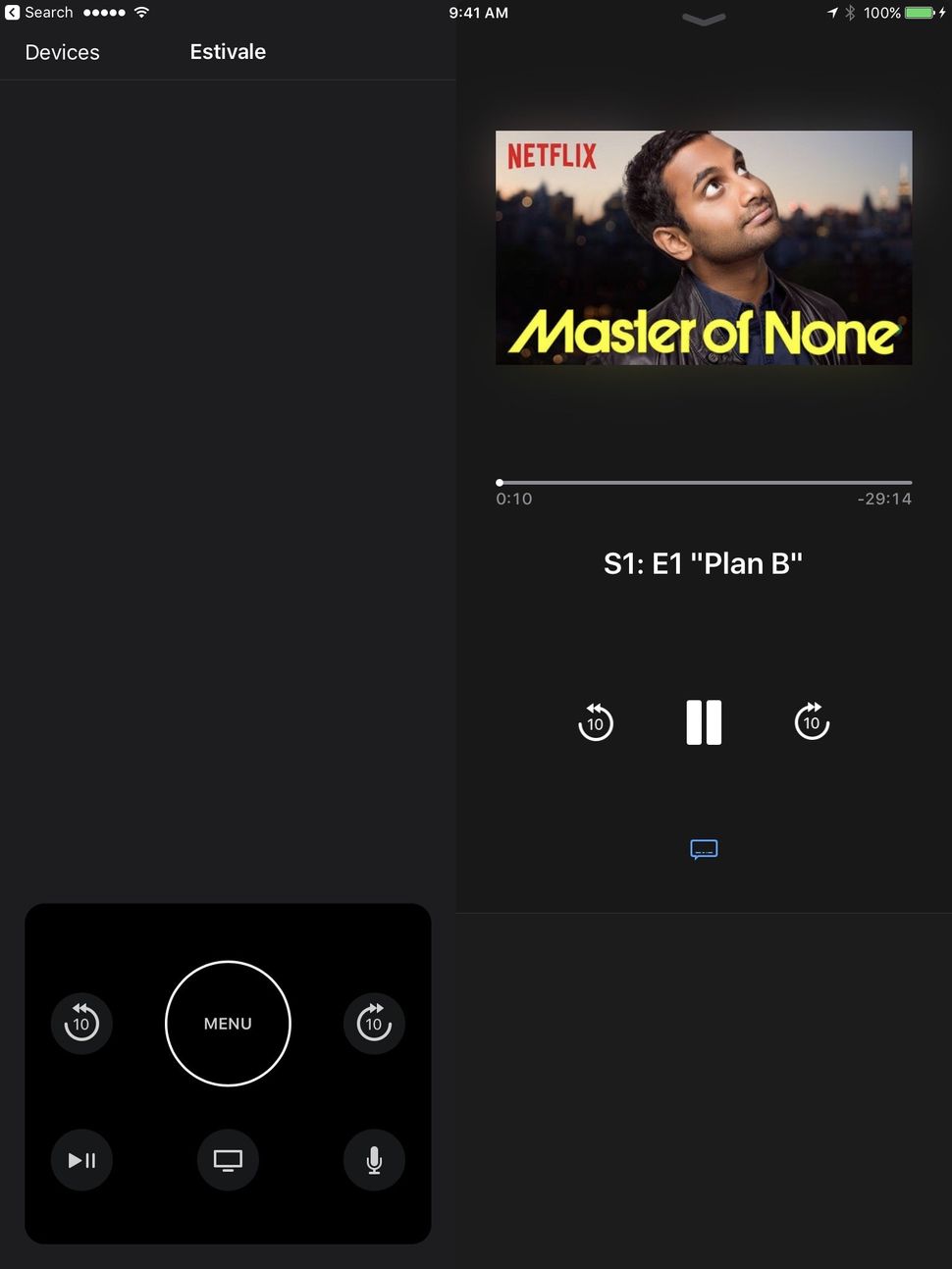Tap the back arrow to return to Search
The image size is (952, 1269).
point(12,13)
